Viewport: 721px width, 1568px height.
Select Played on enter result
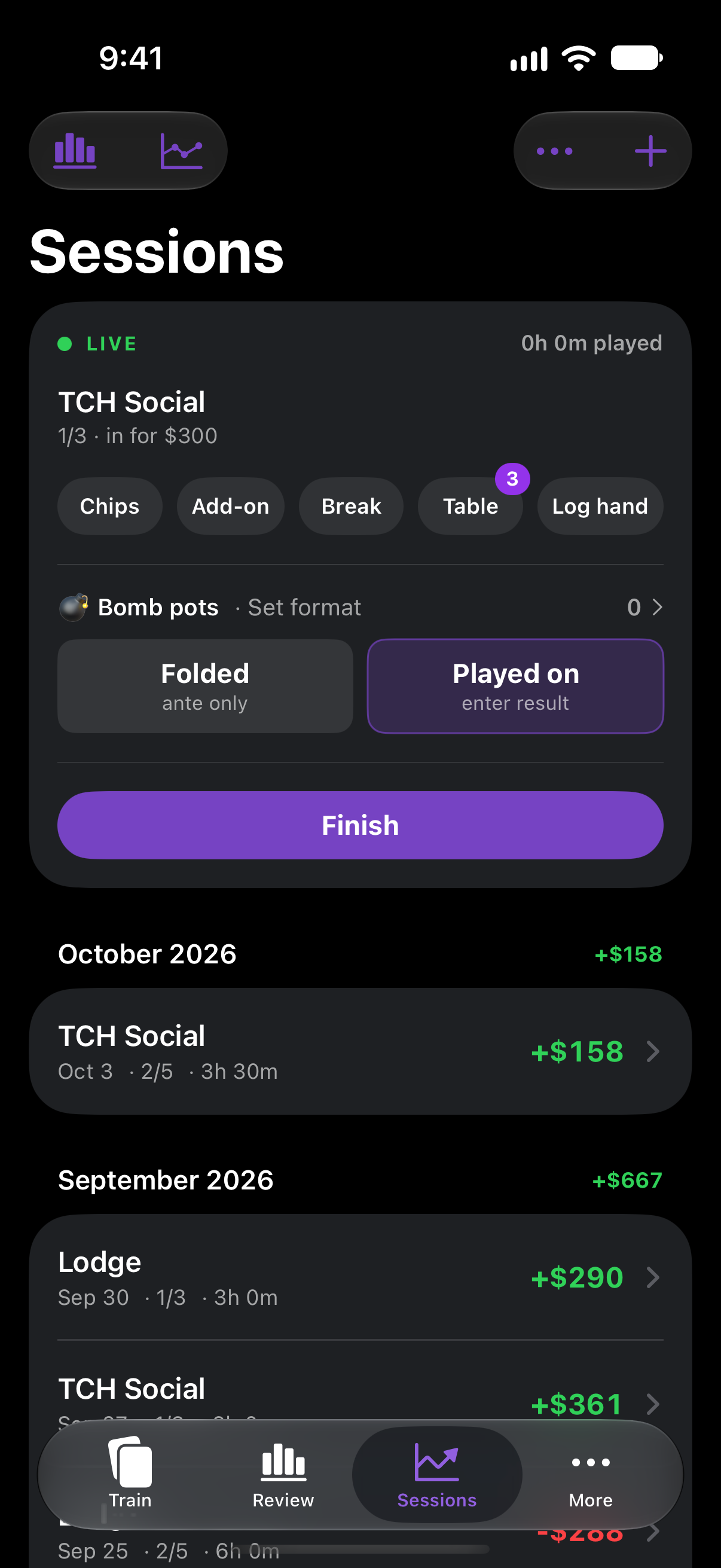click(x=515, y=686)
